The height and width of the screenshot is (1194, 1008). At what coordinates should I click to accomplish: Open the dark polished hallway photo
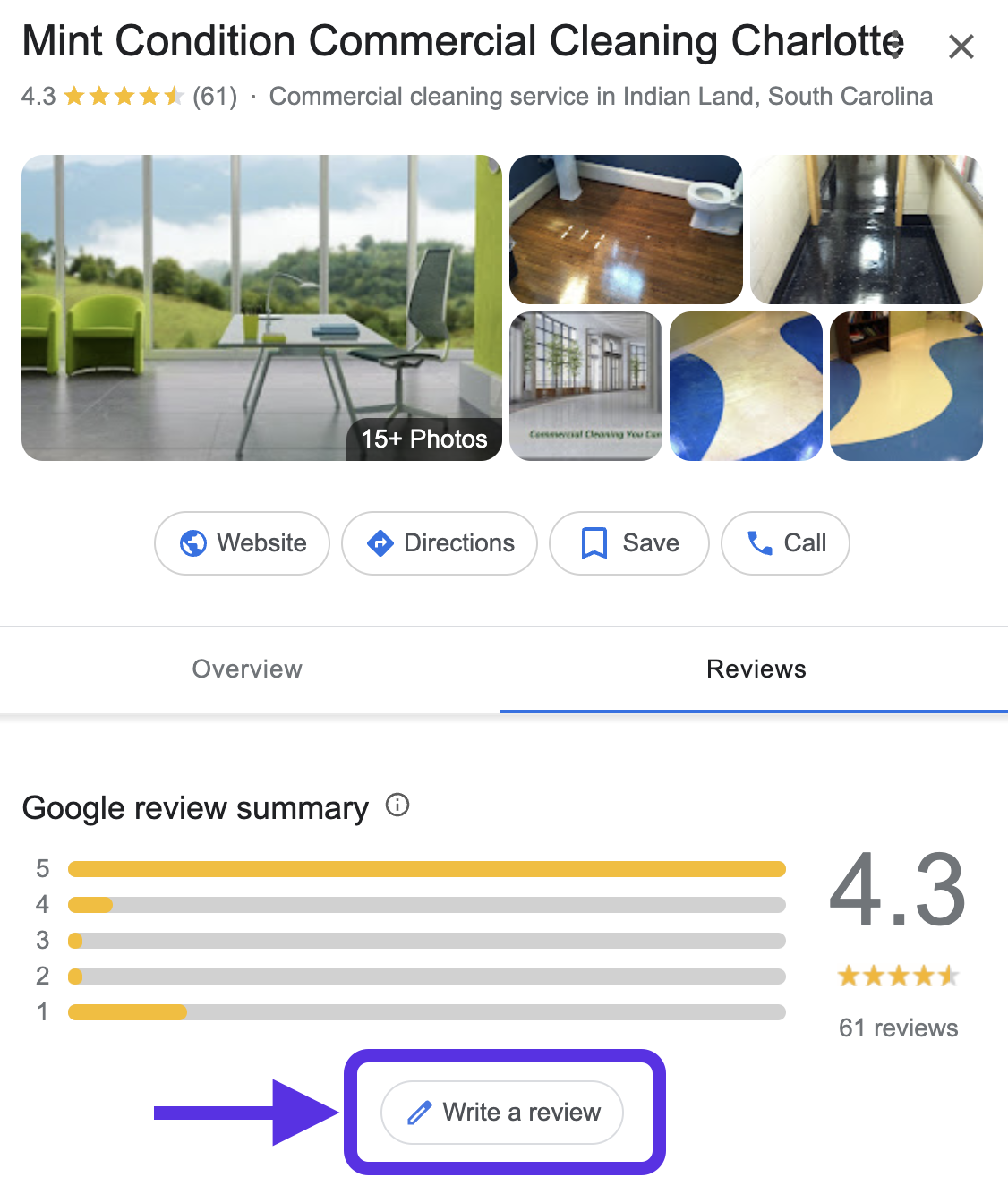coord(866,229)
